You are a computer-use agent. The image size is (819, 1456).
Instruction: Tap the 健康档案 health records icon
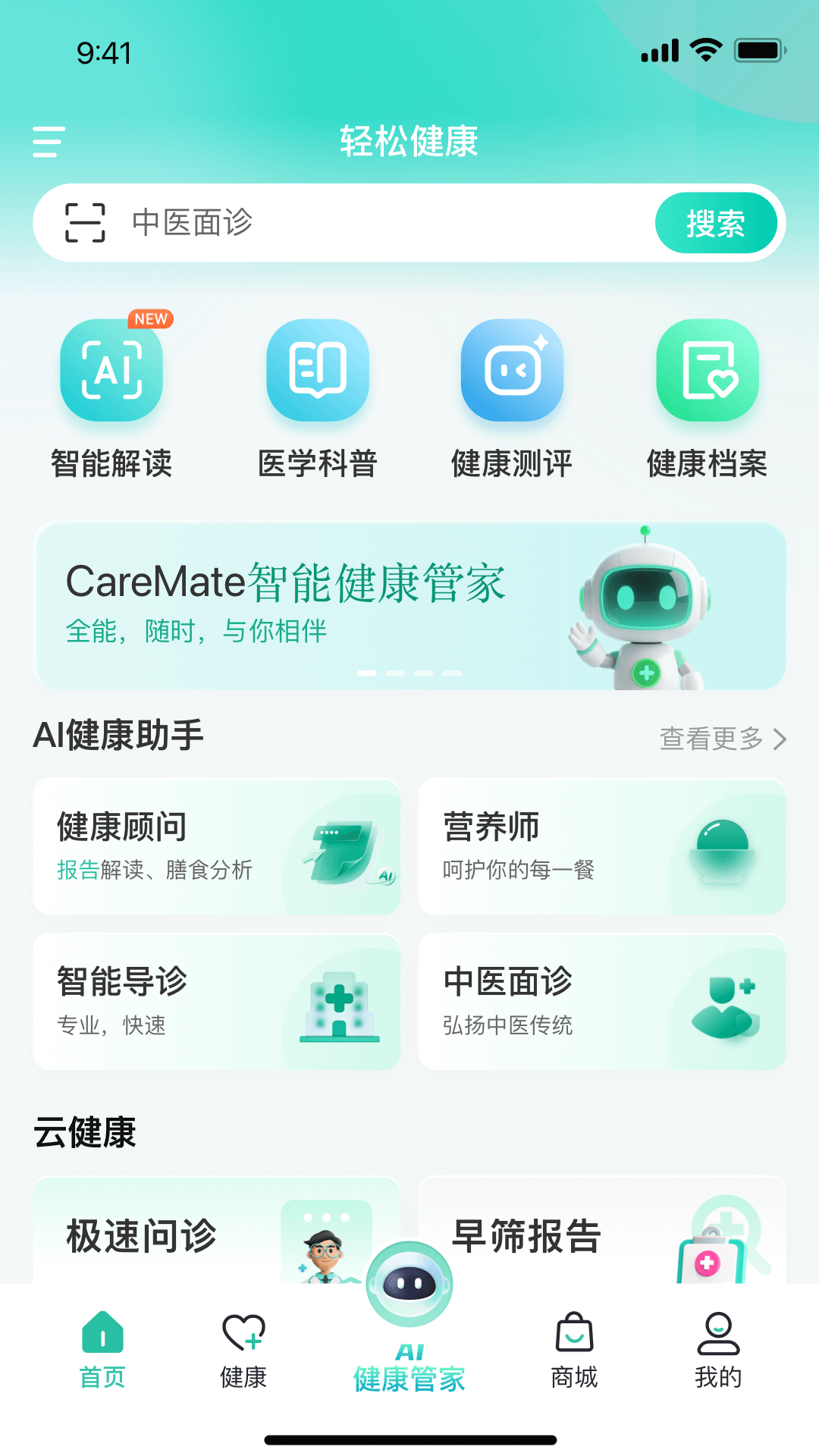click(708, 371)
